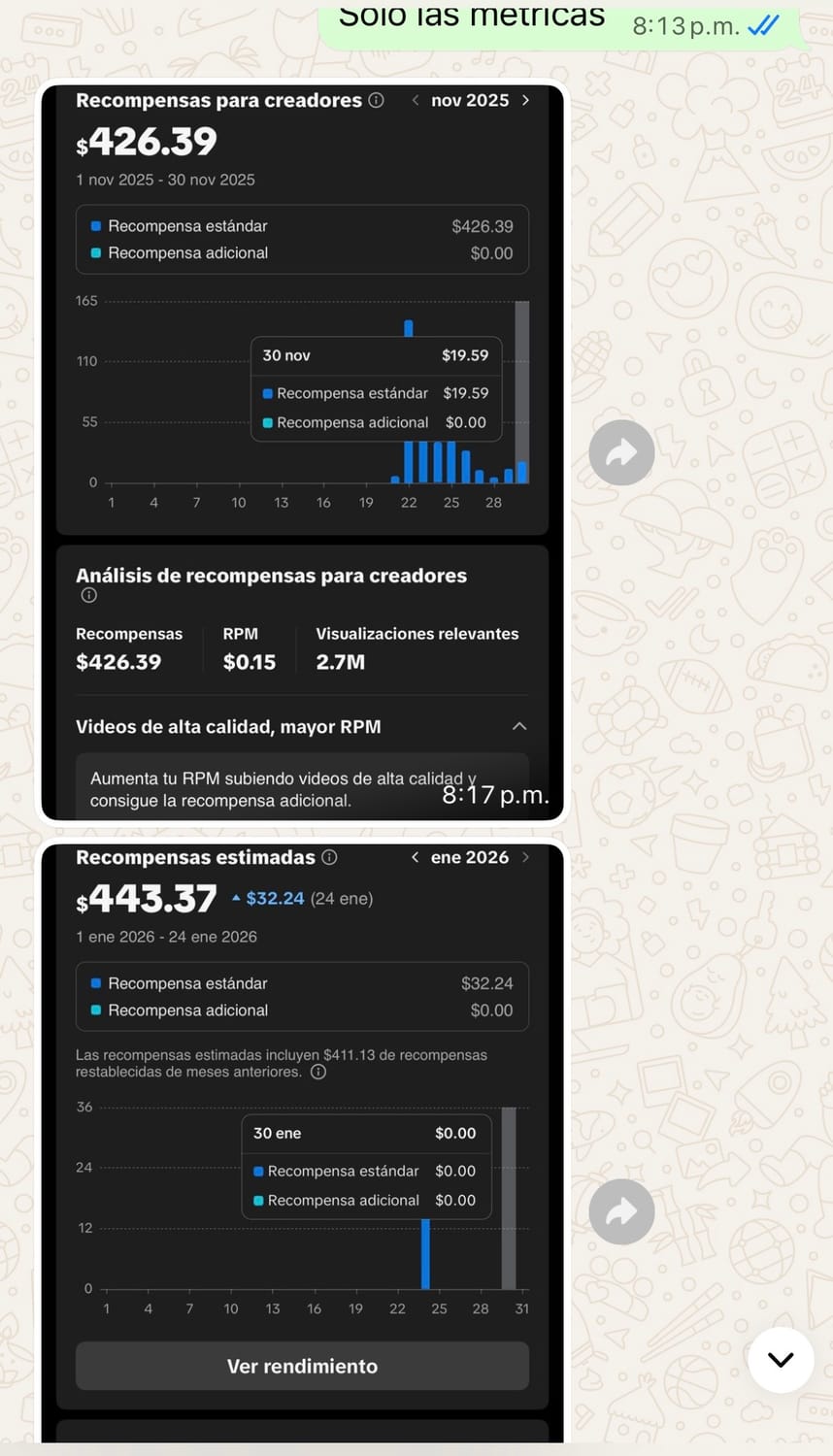Open the November 2025 rewards screenshot image
The height and width of the screenshot is (1456, 833).
pyautogui.click(x=302, y=451)
